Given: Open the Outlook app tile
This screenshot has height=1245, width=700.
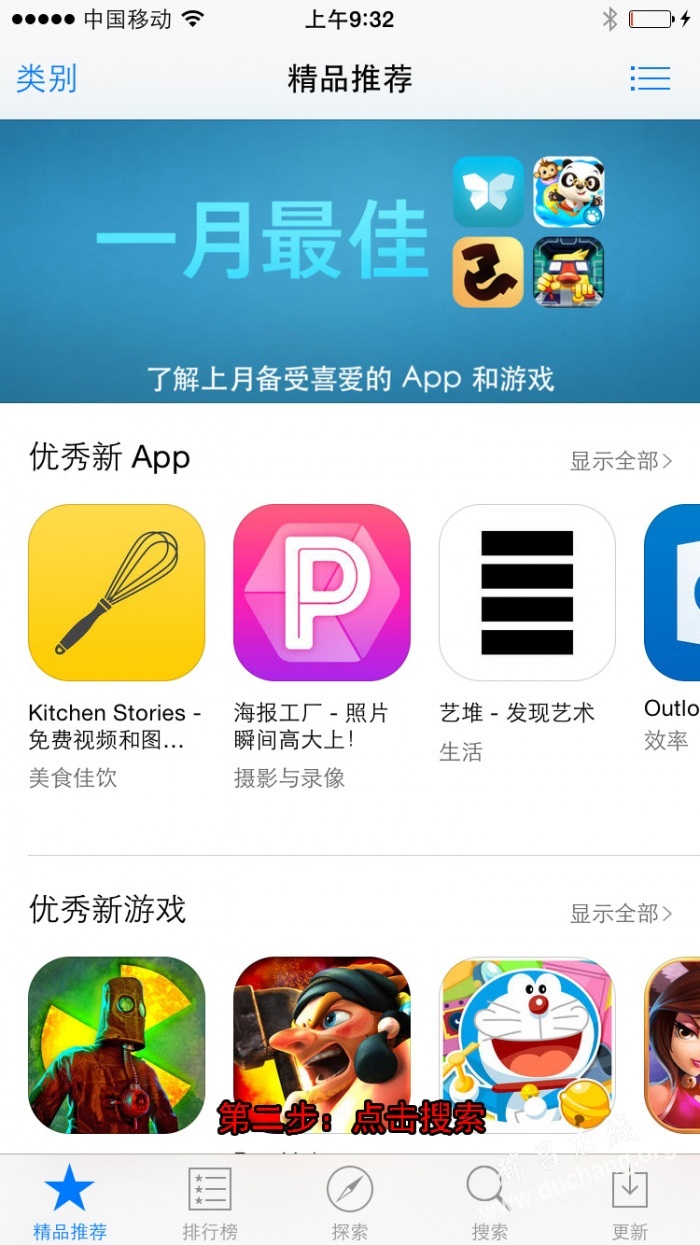Looking at the screenshot, I should click(672, 592).
